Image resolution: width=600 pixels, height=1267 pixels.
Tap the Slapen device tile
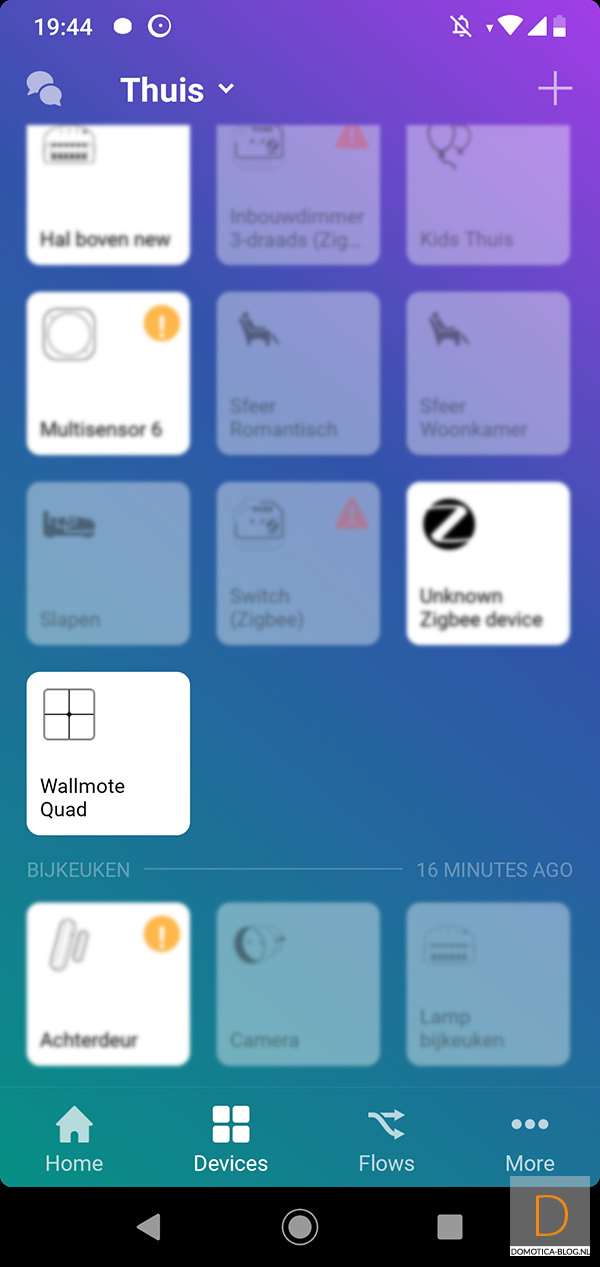tap(108, 563)
